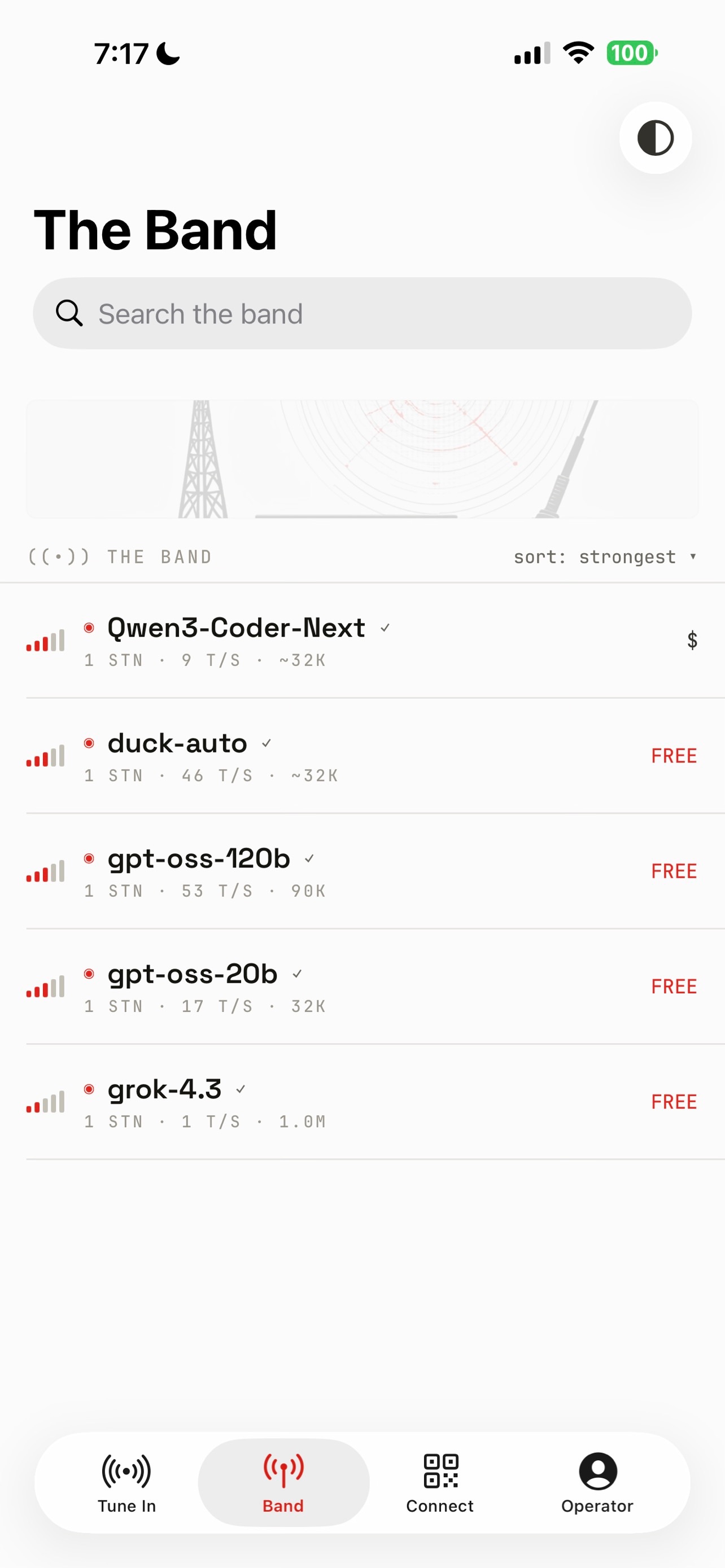
Task: Open the gpt-oss-120b entry
Action: click(362, 871)
